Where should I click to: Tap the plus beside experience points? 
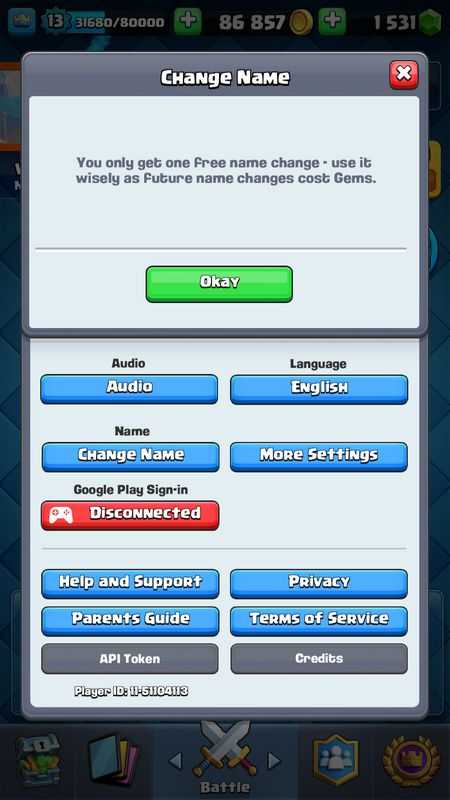coord(187,21)
